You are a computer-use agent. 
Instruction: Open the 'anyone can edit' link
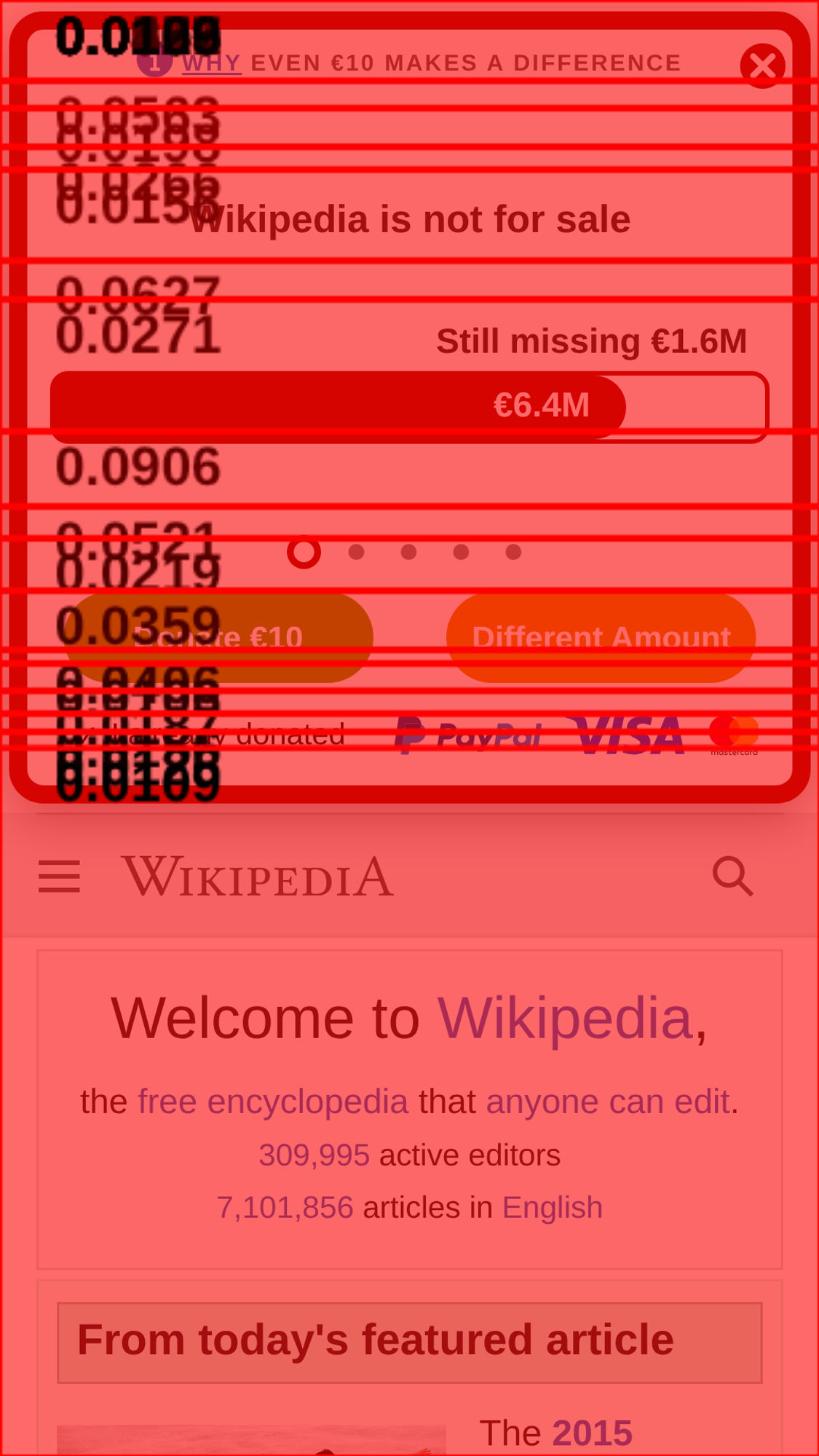click(x=607, y=1101)
